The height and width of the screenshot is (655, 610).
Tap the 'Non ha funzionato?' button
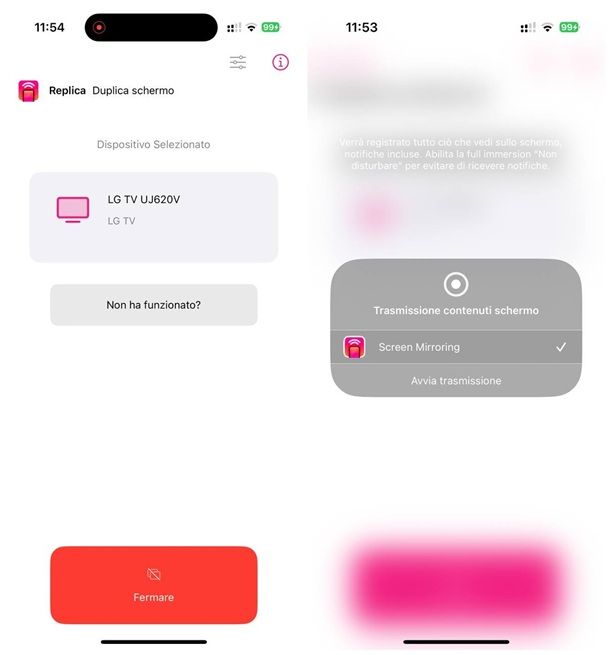(153, 304)
